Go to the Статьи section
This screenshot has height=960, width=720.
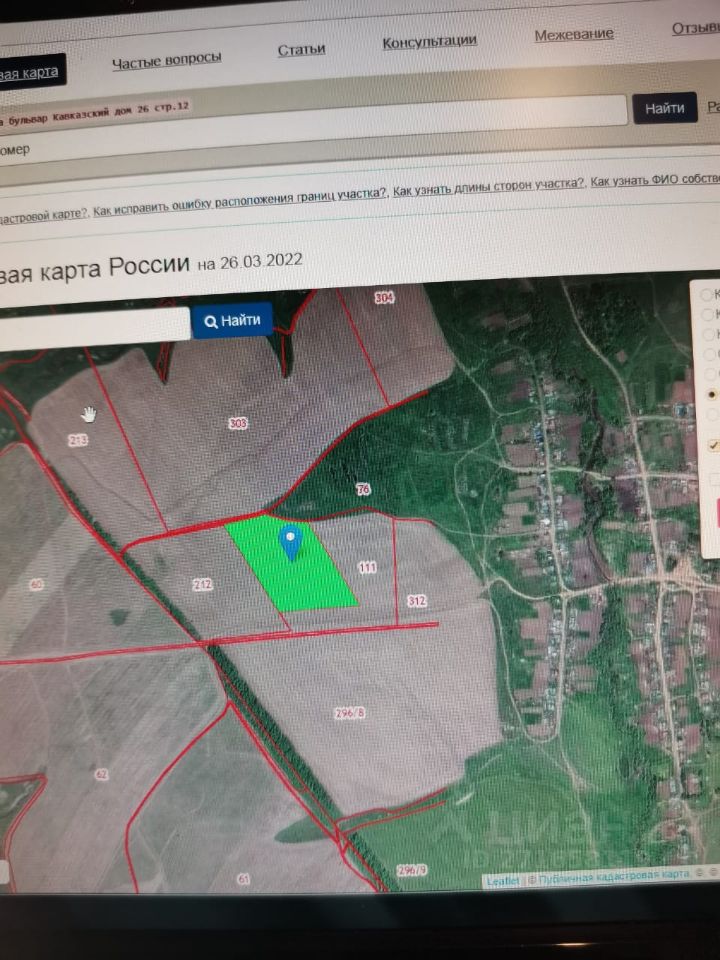click(301, 49)
